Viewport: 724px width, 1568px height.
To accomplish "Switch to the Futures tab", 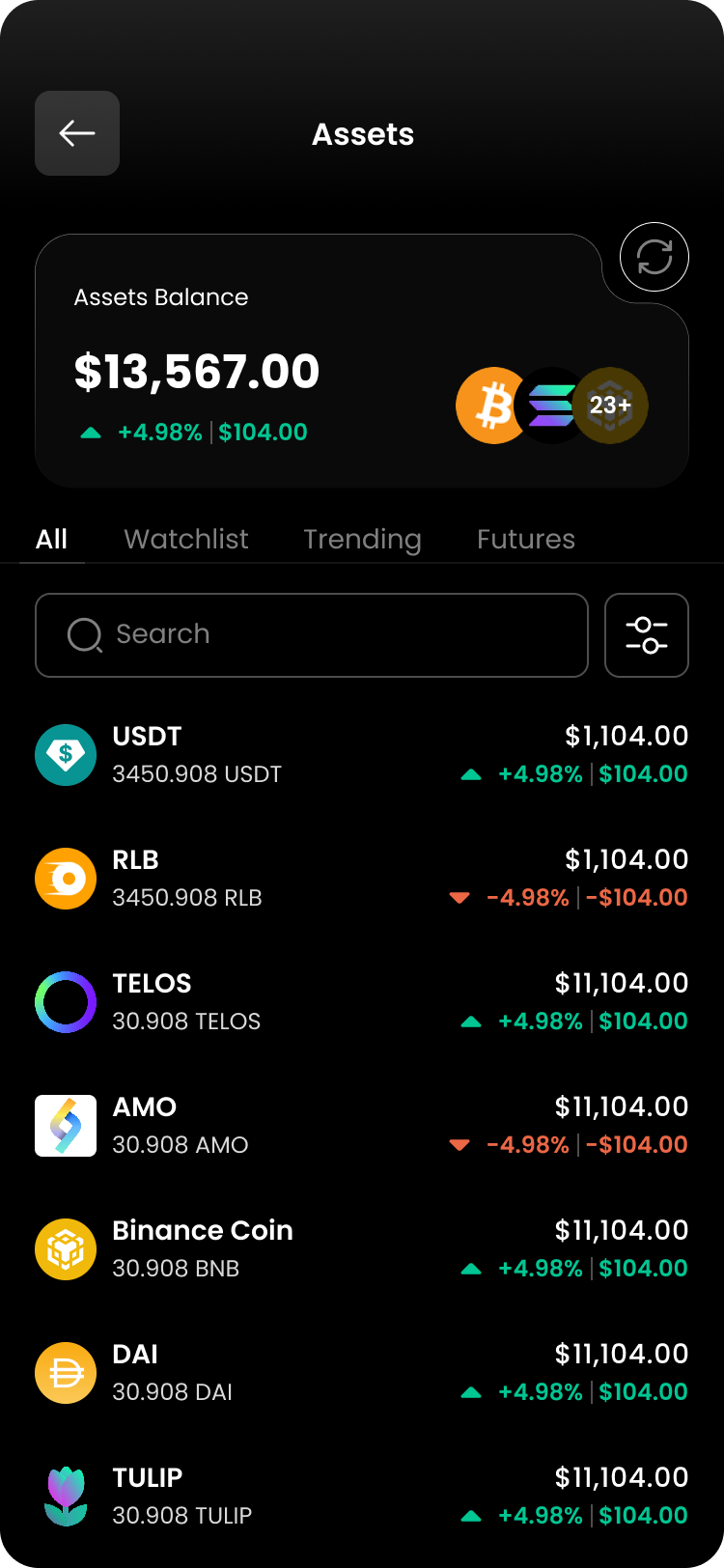I will 525,539.
